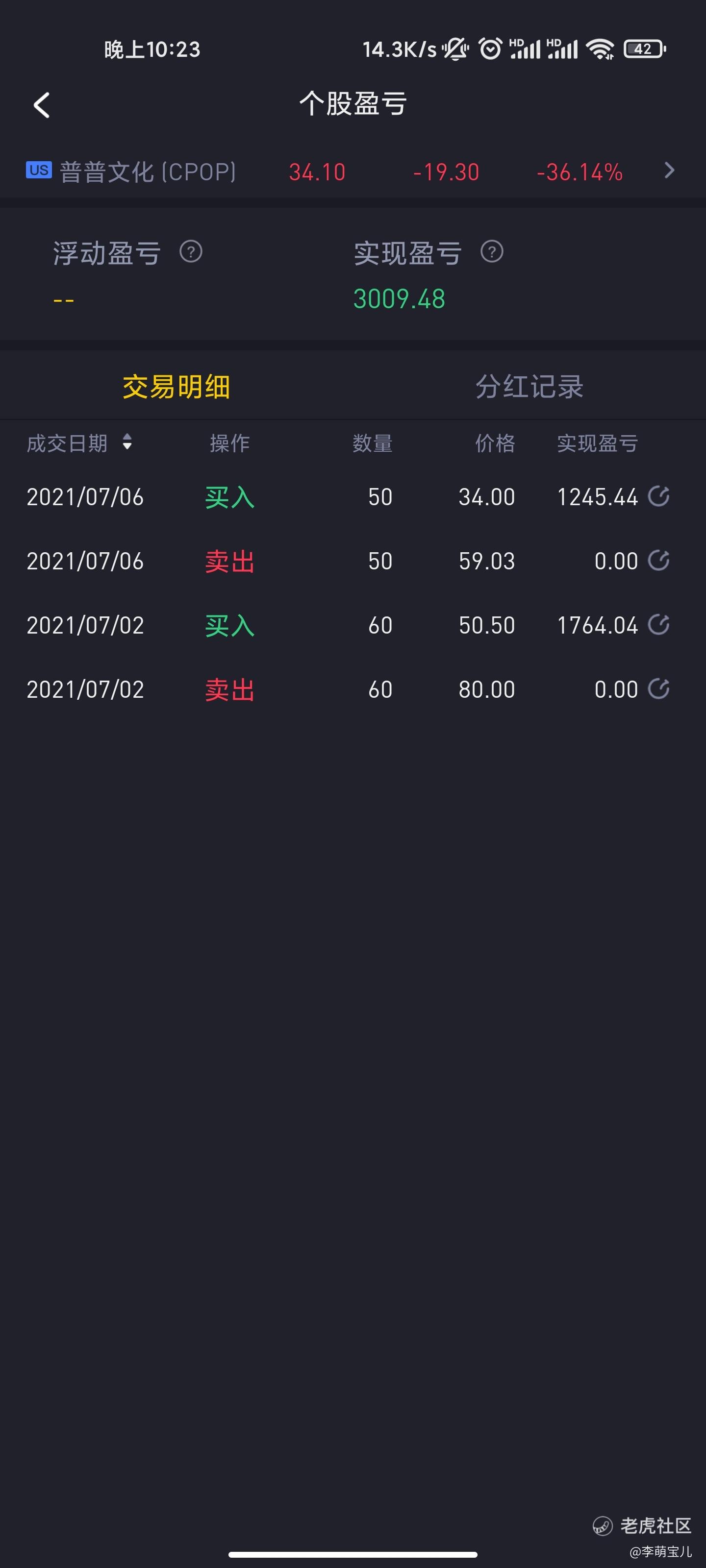
Task: Tap the help icon next to 实现盈亏
Action: point(492,251)
